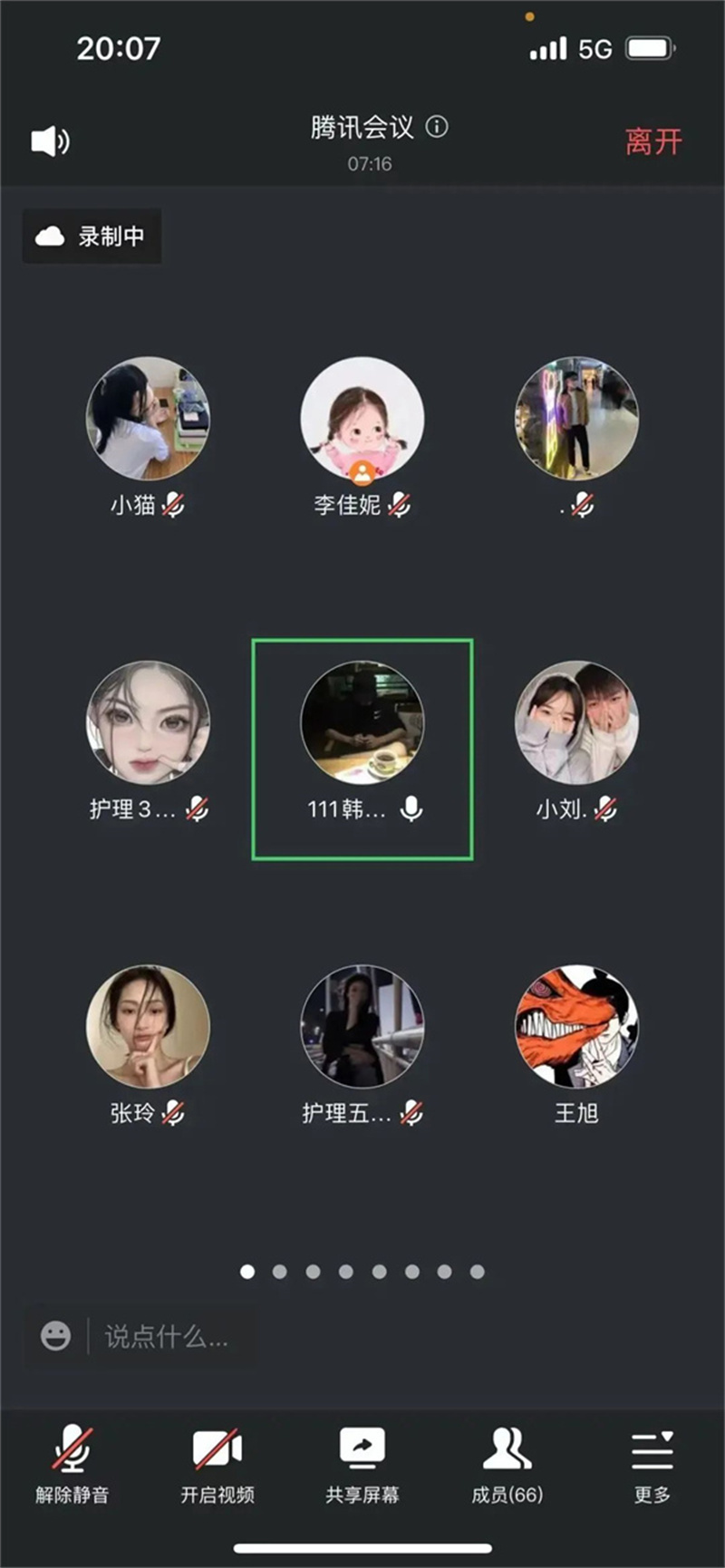Select participant 李佳妮
Screen dimensions: 725x1568
click(x=362, y=419)
